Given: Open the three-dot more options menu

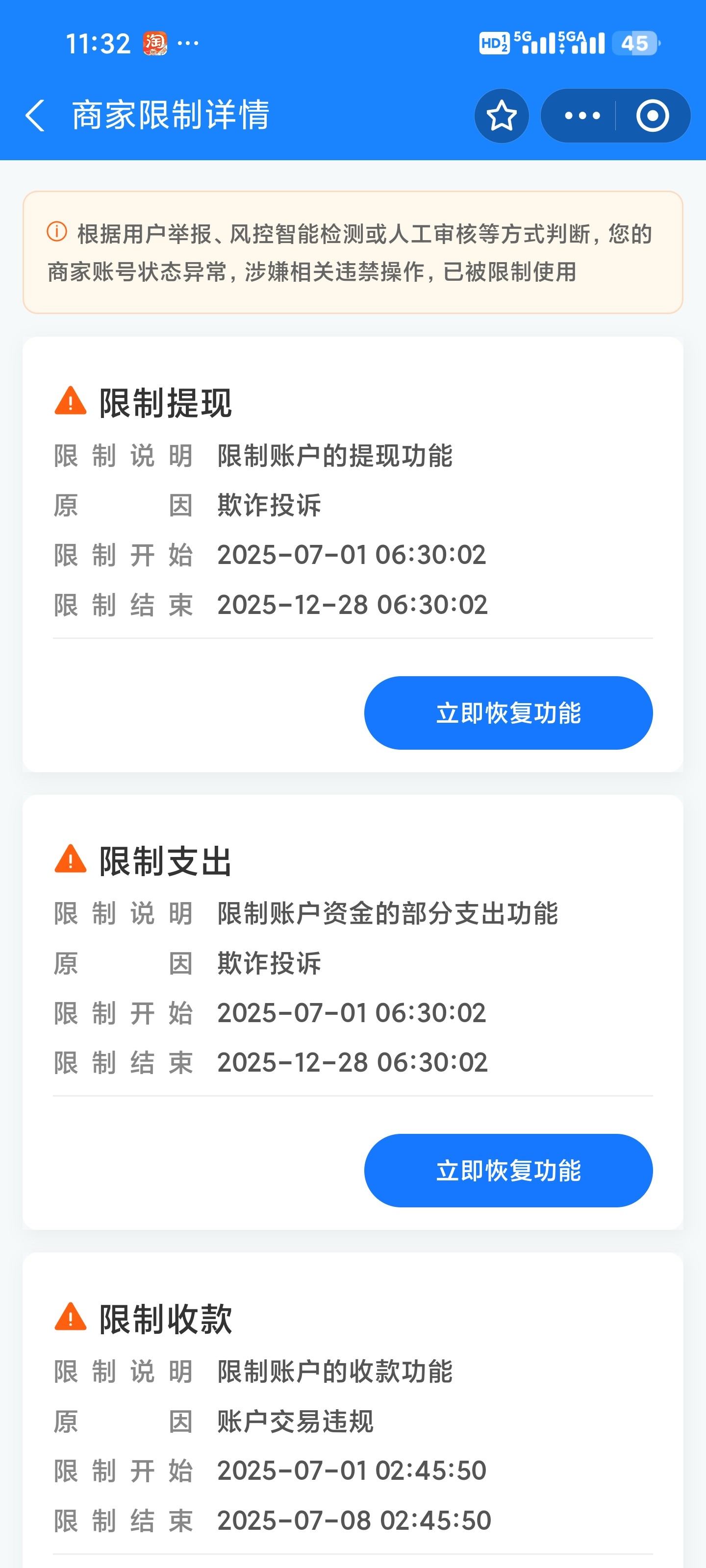Looking at the screenshot, I should point(582,116).
